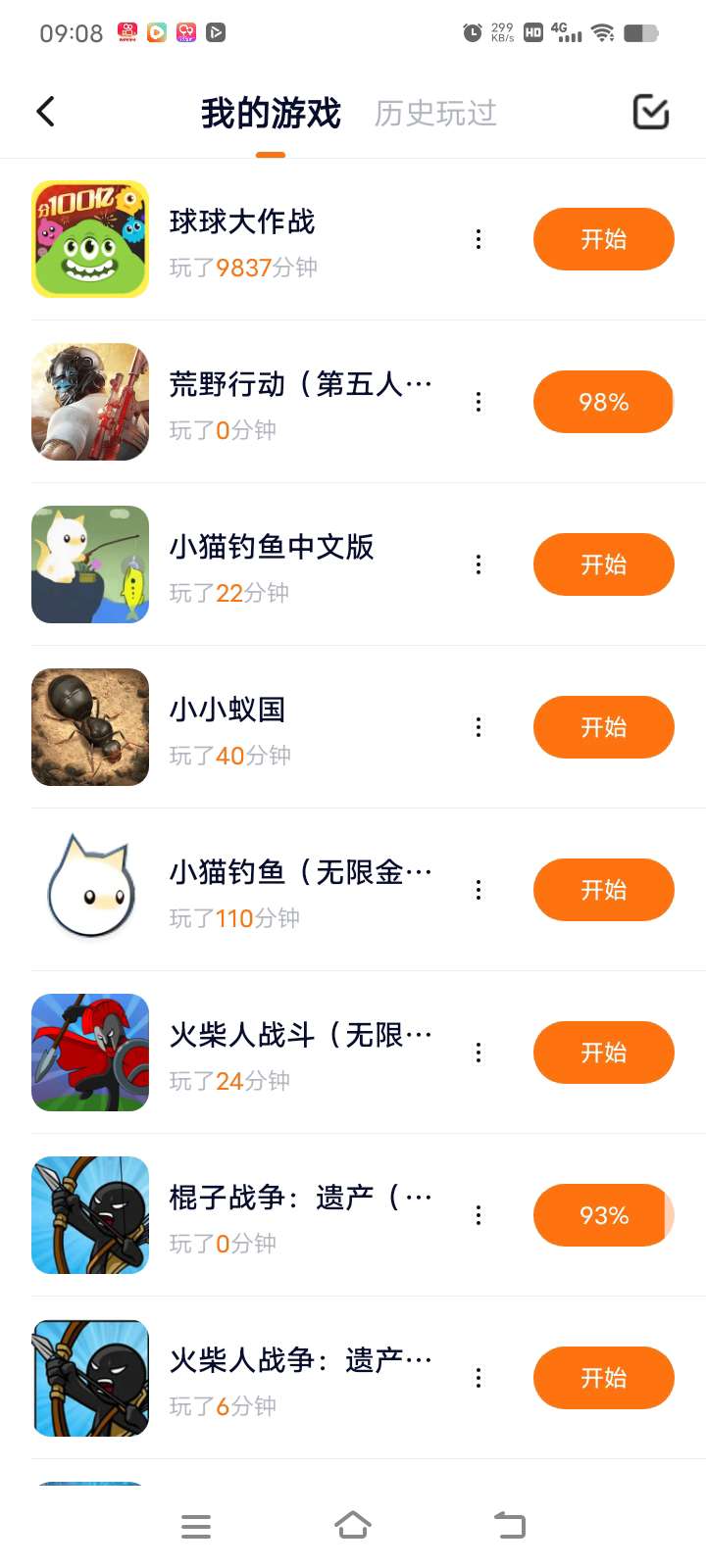
Task: Tap the 93% download button for 棍子战争
Action: coord(603,1215)
